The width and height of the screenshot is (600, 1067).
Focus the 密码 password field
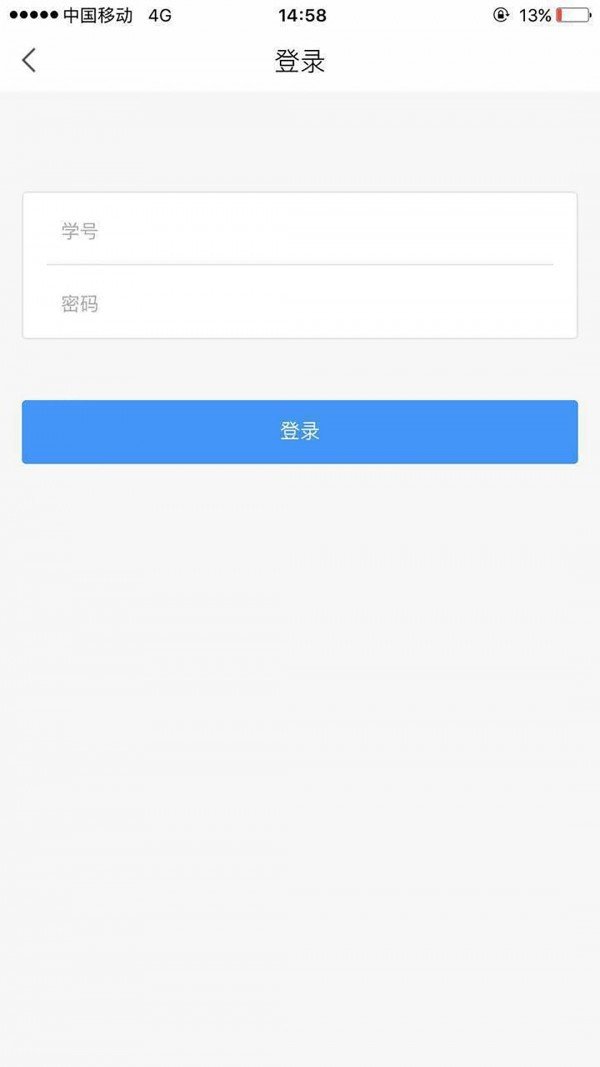click(300, 301)
